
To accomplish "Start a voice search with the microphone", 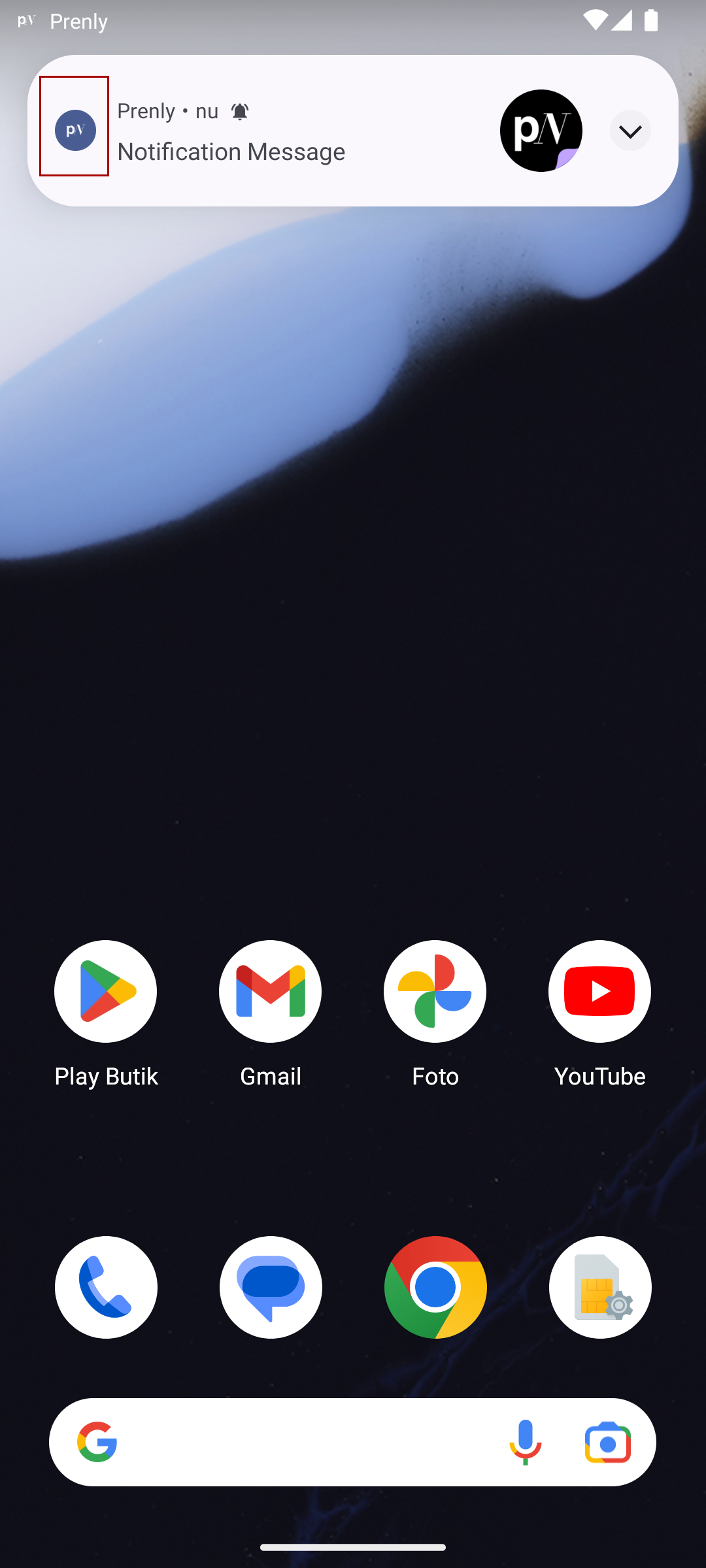I will click(x=527, y=1443).
